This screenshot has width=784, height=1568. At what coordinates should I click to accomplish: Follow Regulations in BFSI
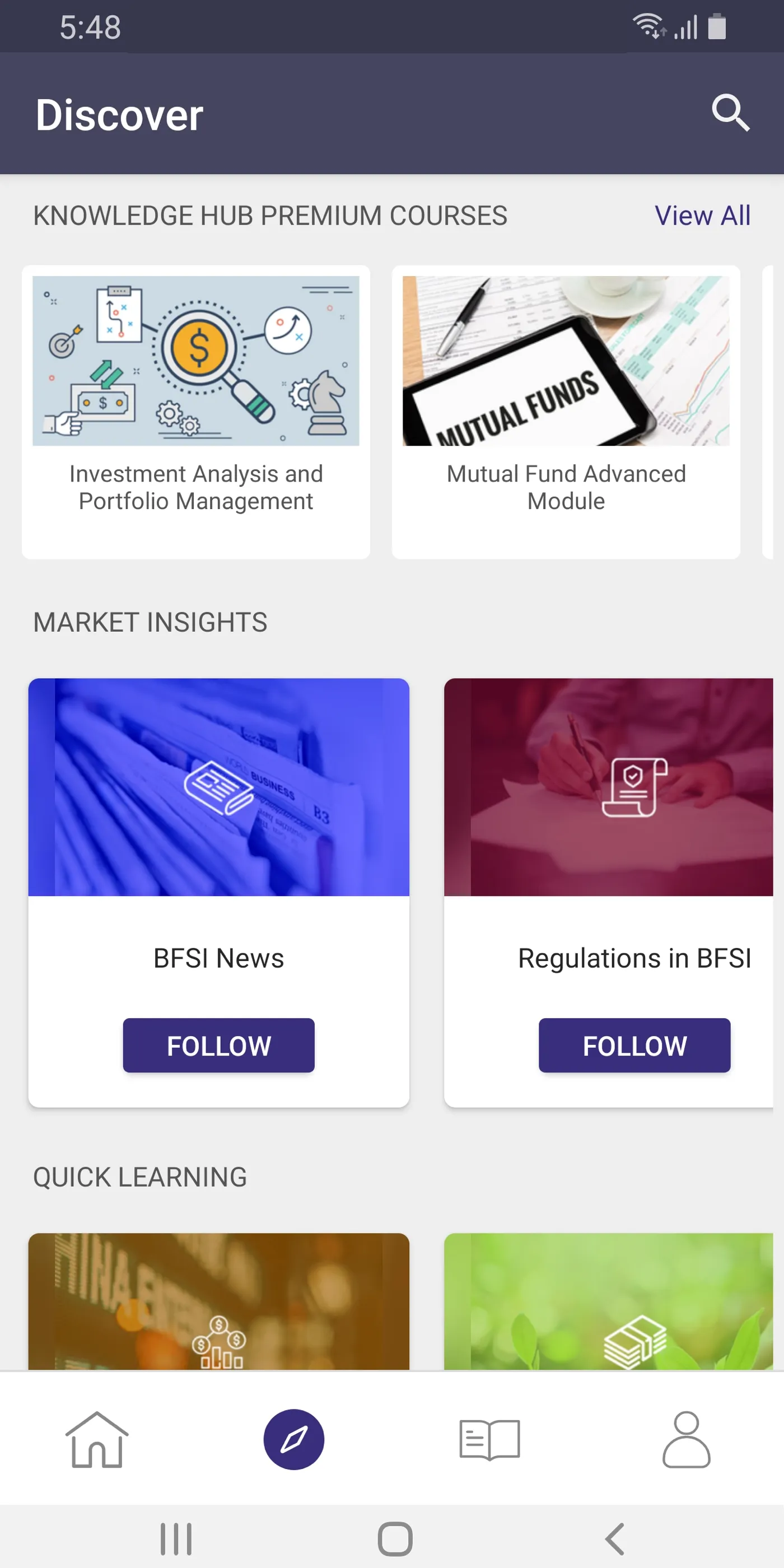point(634,1045)
